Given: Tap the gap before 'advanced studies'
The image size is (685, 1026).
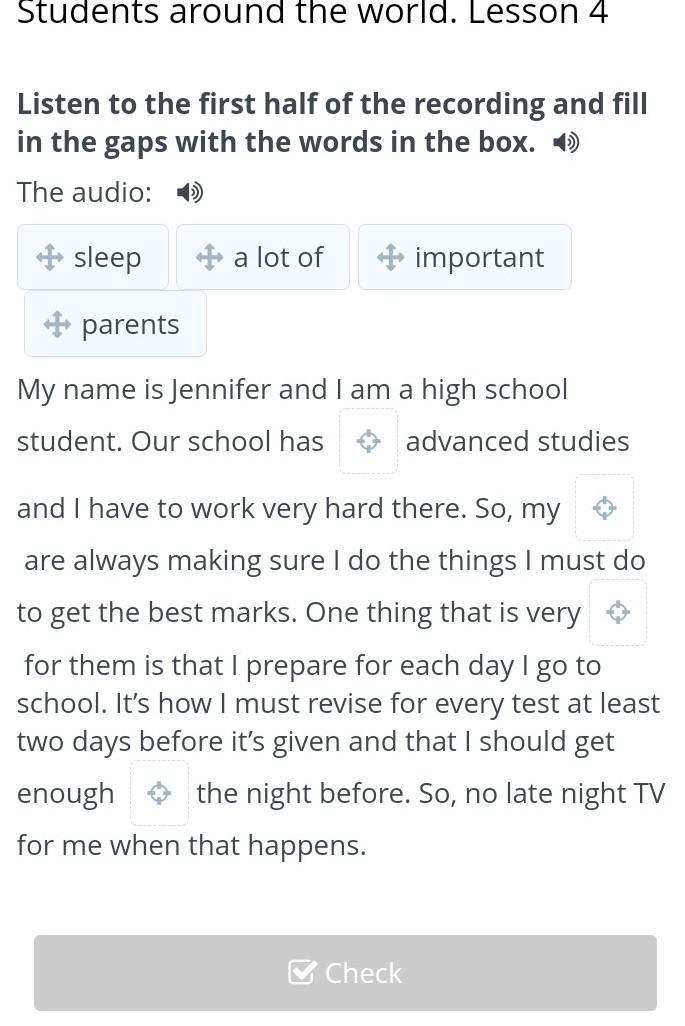Looking at the screenshot, I should pos(368,441).
